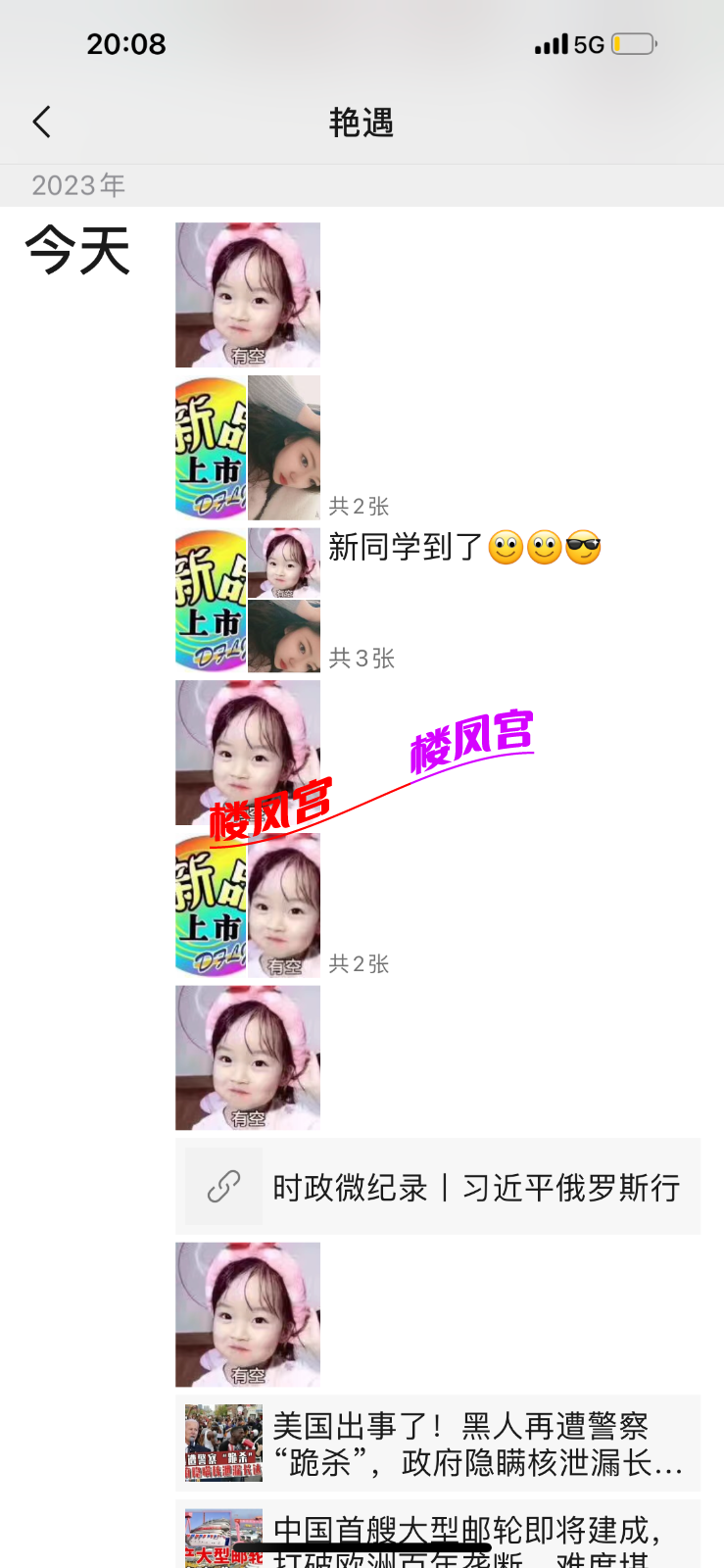724x1568 pixels.
Task: Go back from the 艳遇 page
Action: (41, 122)
